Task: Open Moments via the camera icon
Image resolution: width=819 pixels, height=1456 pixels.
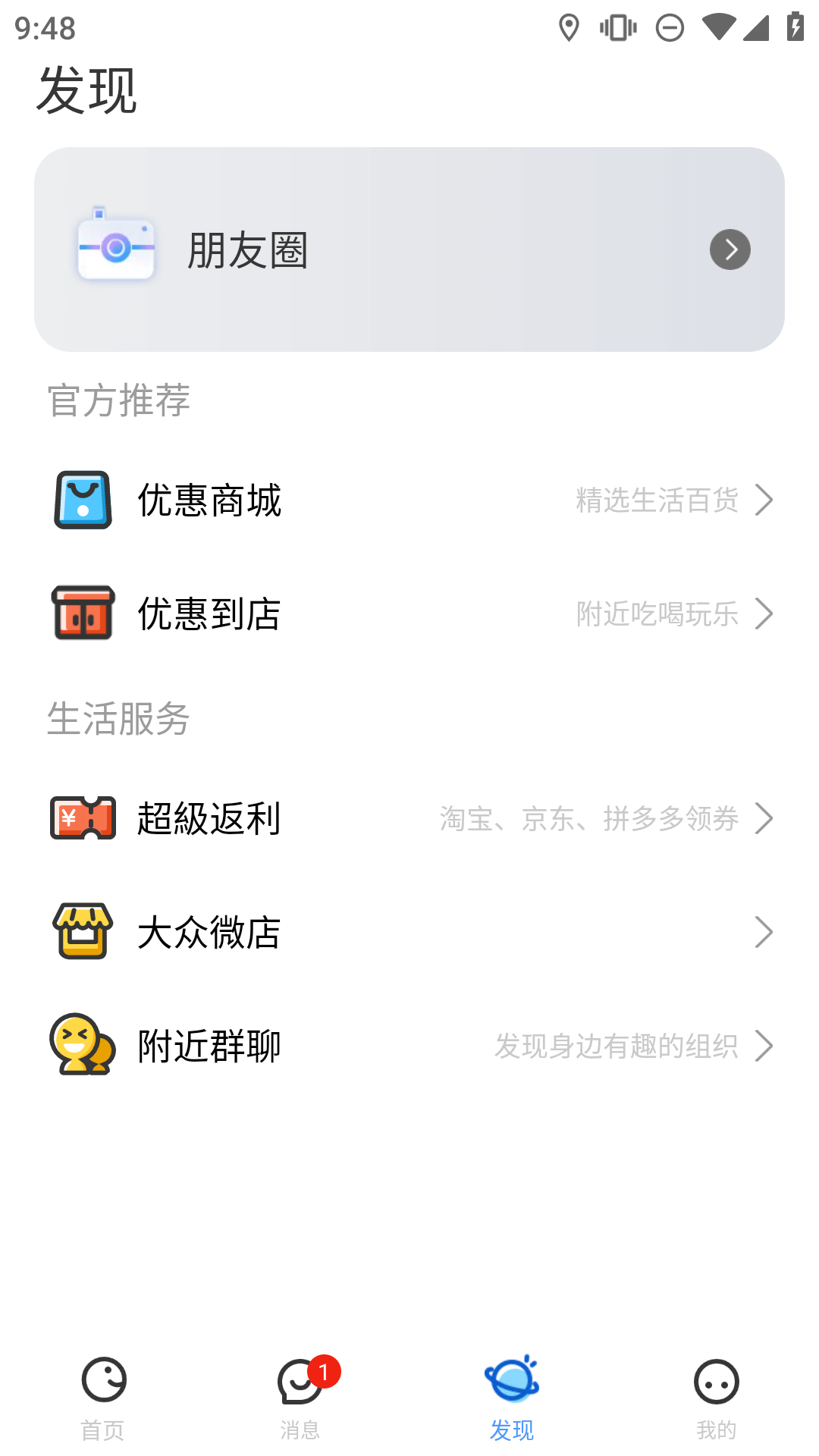Action: (x=115, y=248)
